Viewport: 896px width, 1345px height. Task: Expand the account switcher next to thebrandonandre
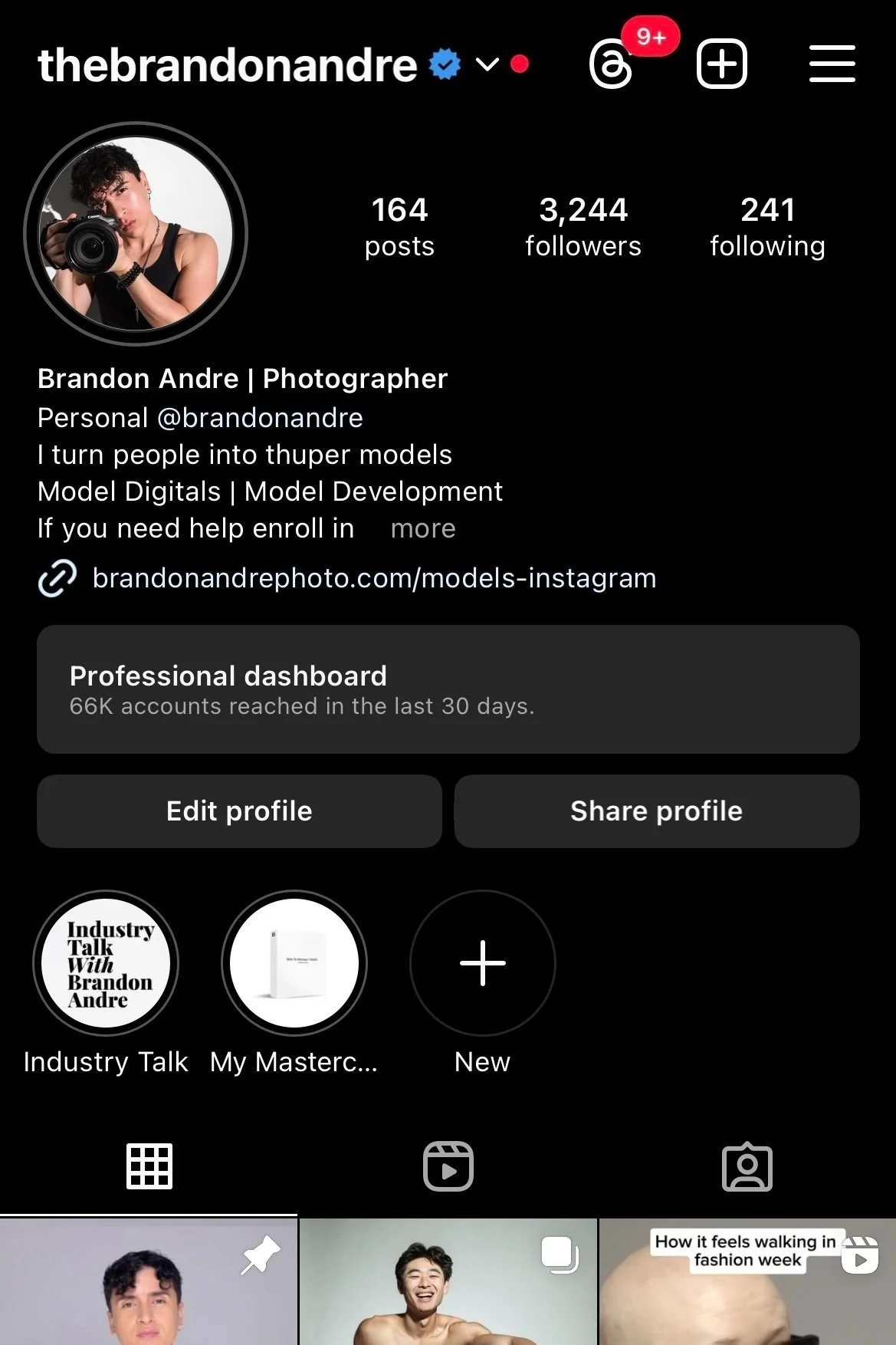[x=487, y=64]
